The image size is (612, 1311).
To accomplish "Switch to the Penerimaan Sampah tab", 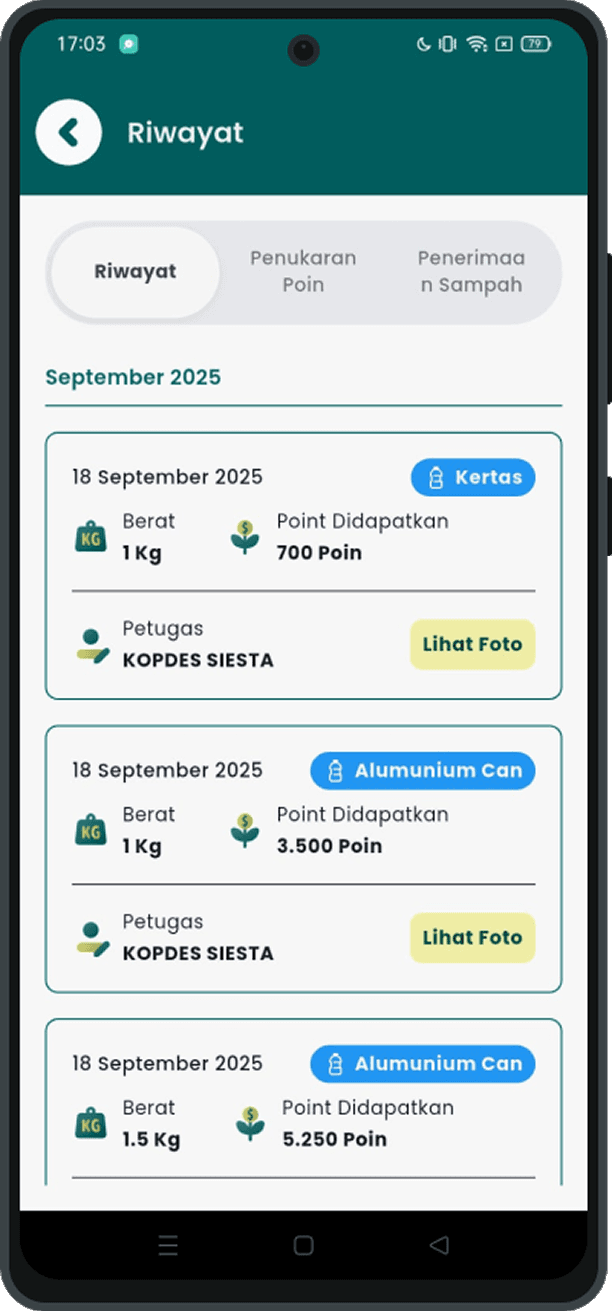I will (x=470, y=272).
